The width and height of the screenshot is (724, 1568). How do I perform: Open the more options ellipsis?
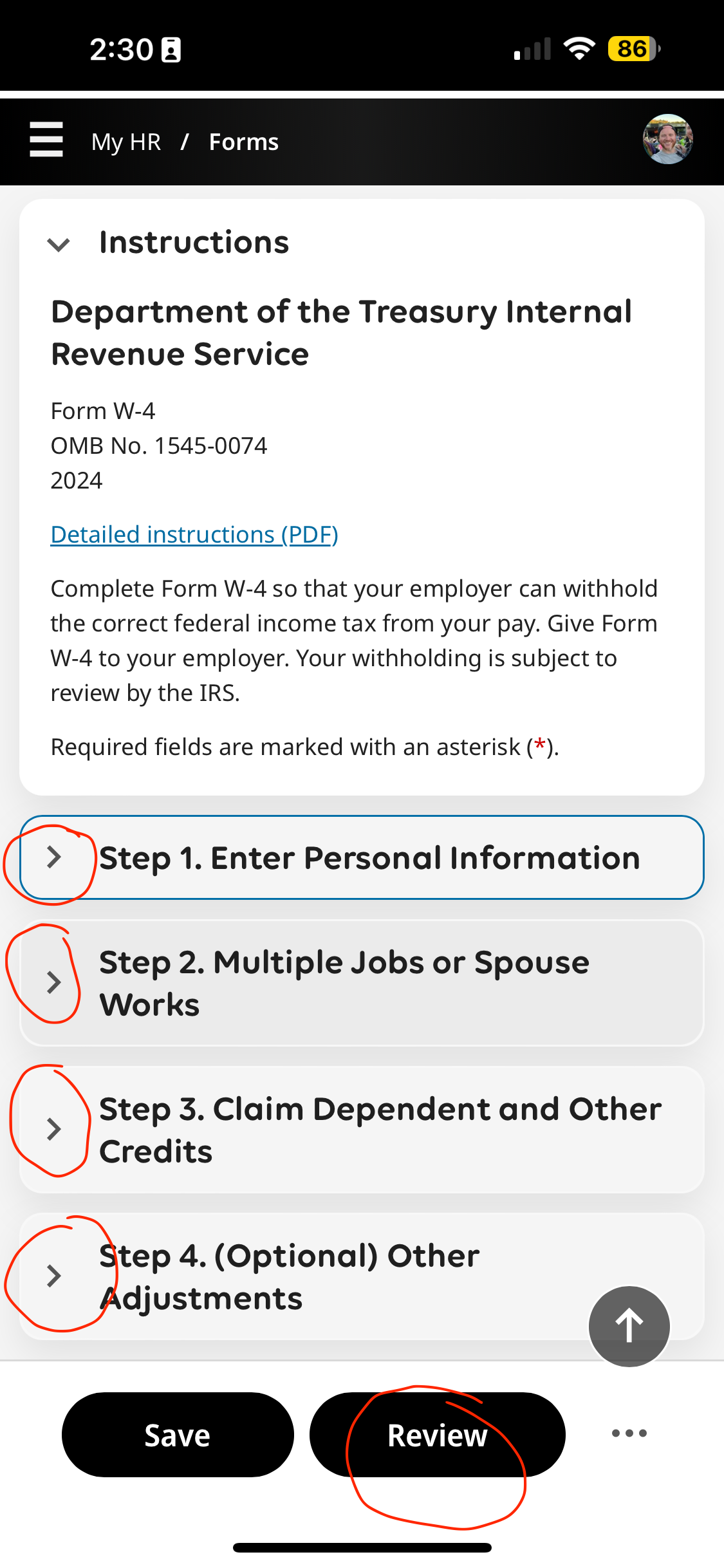(629, 1433)
